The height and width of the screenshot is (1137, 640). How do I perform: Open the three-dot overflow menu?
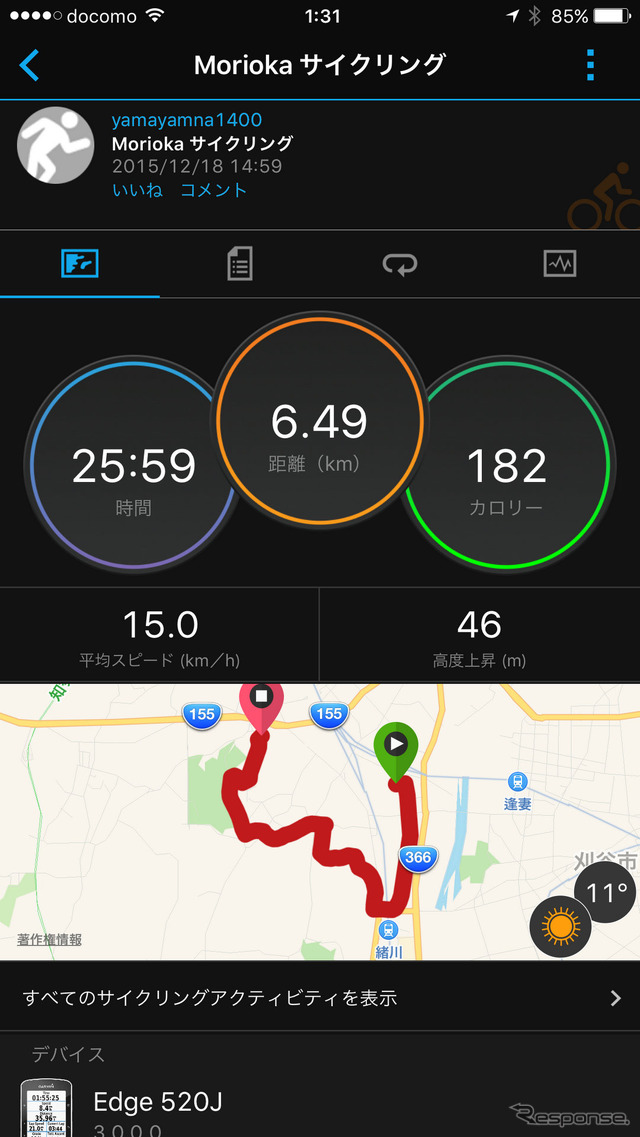coord(590,66)
